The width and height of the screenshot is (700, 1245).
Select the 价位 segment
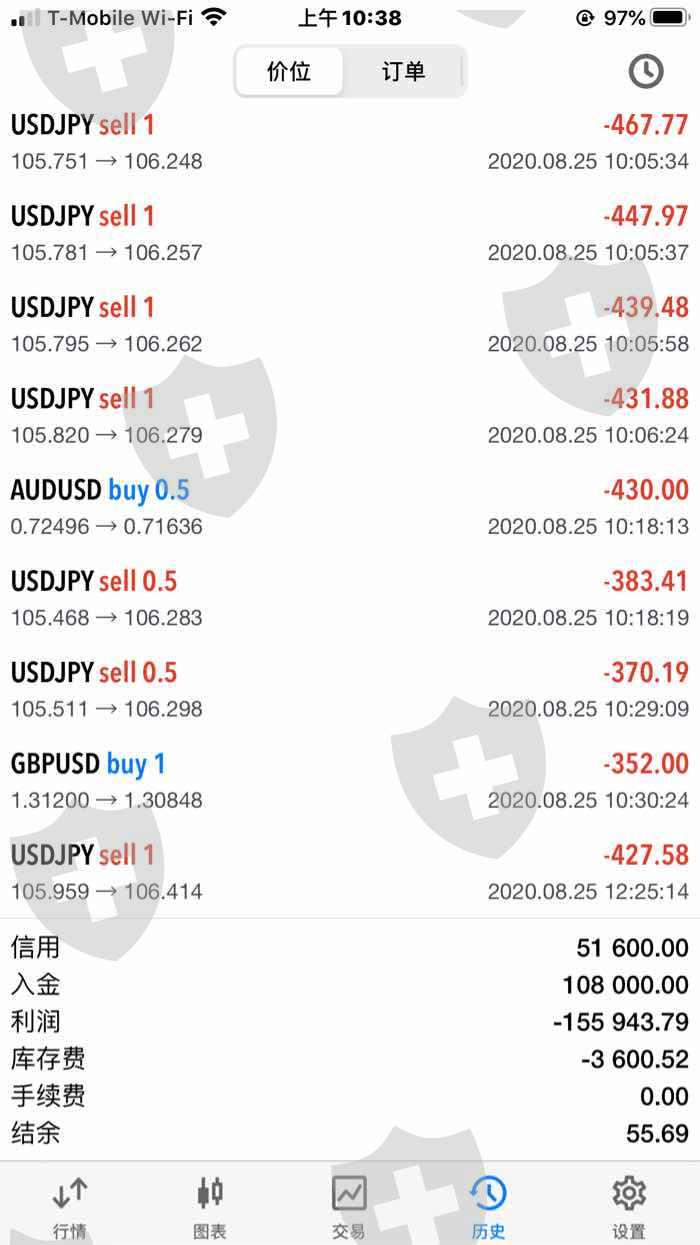(289, 71)
